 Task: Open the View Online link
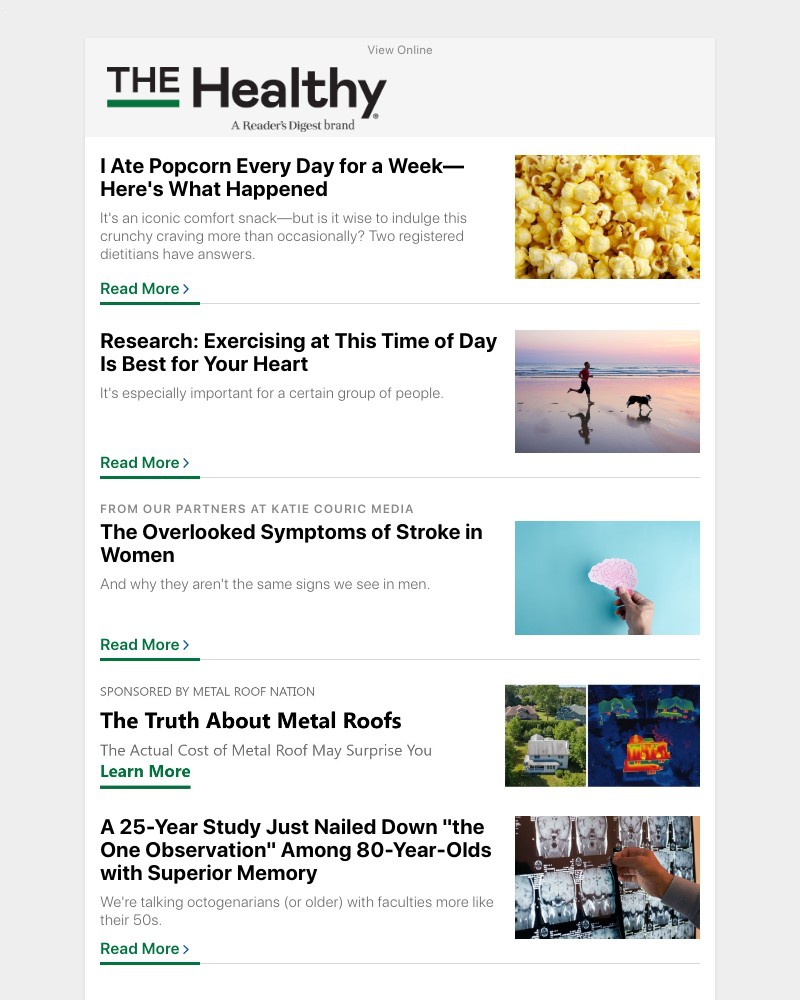399,50
